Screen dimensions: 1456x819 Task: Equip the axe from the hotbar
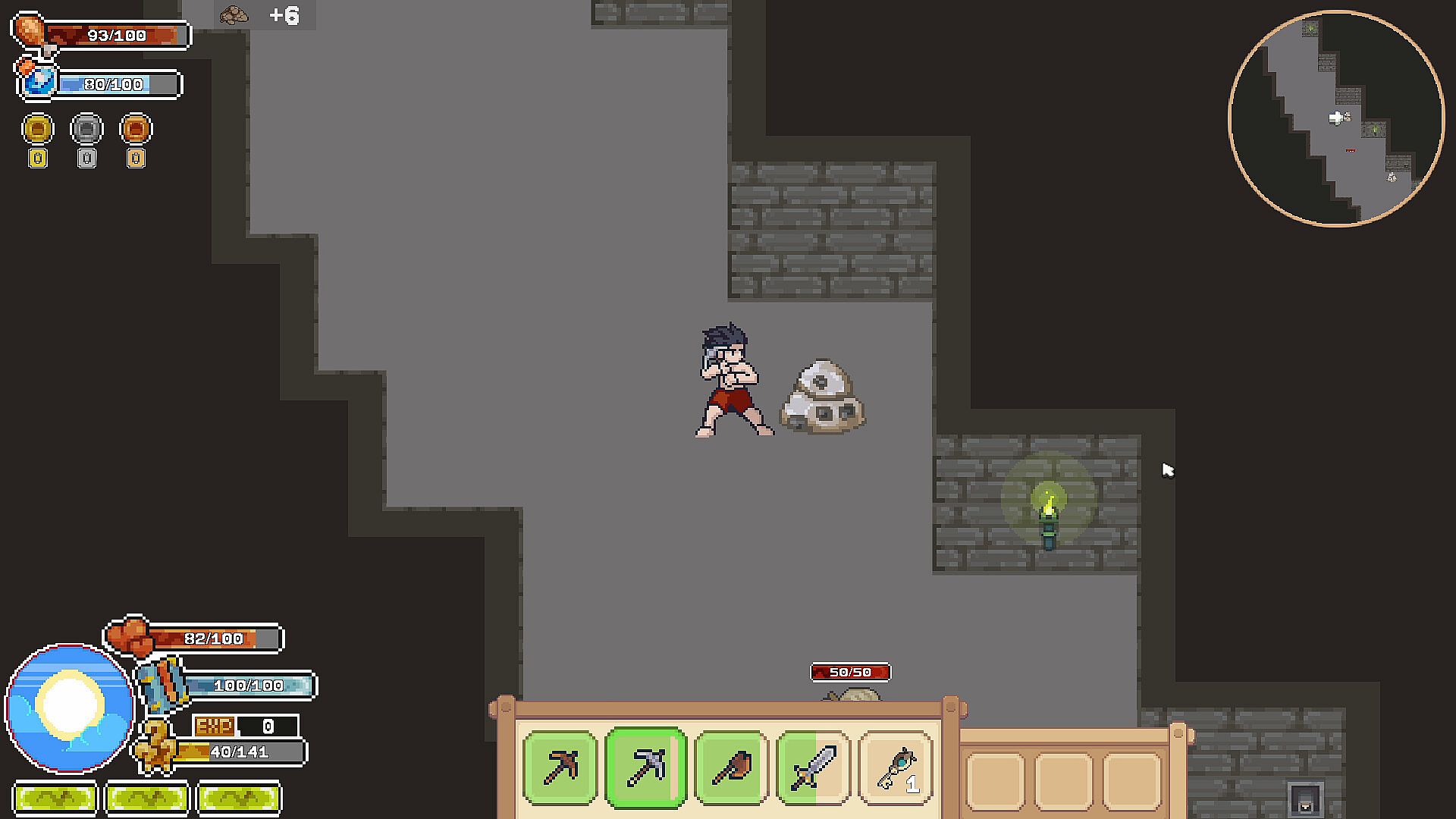click(x=731, y=767)
